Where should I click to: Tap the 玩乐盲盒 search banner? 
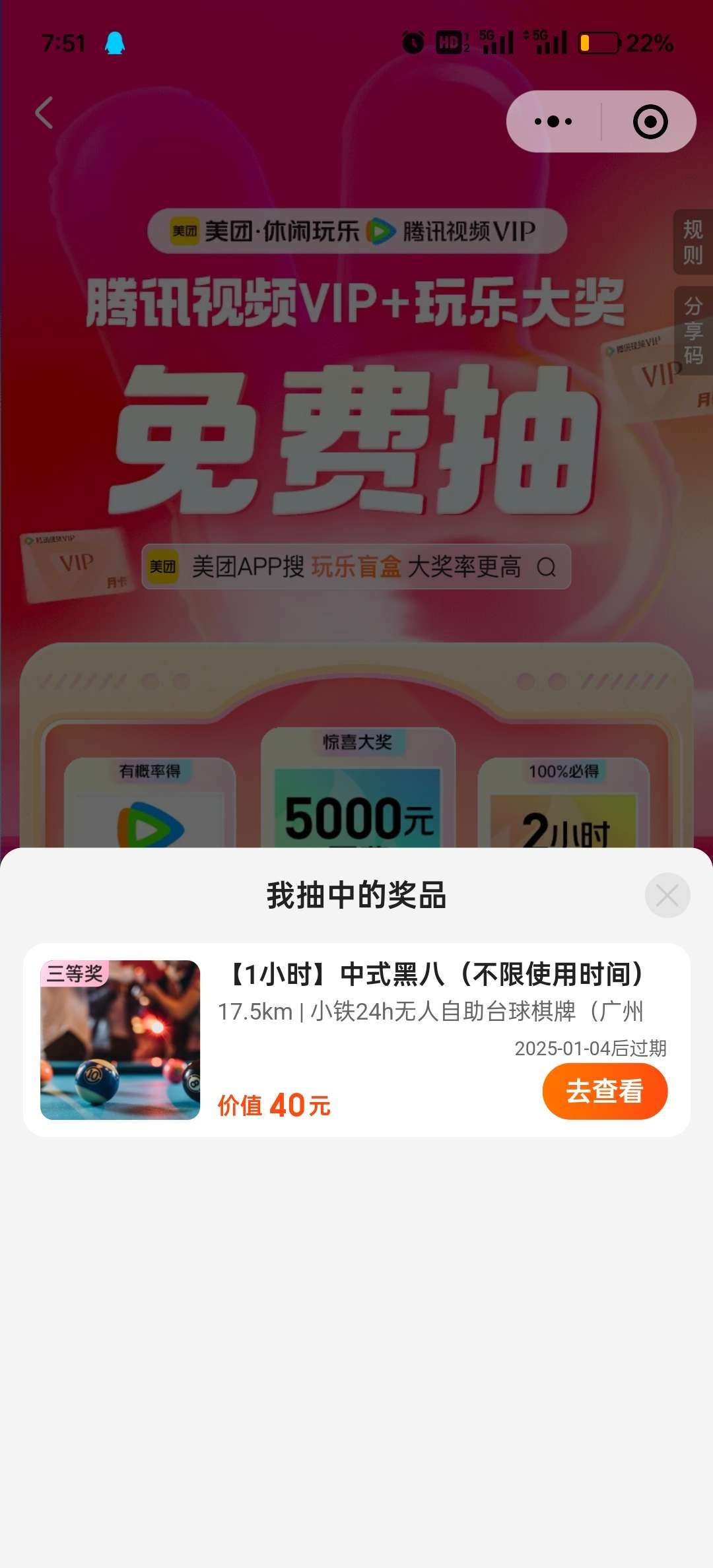[356, 567]
